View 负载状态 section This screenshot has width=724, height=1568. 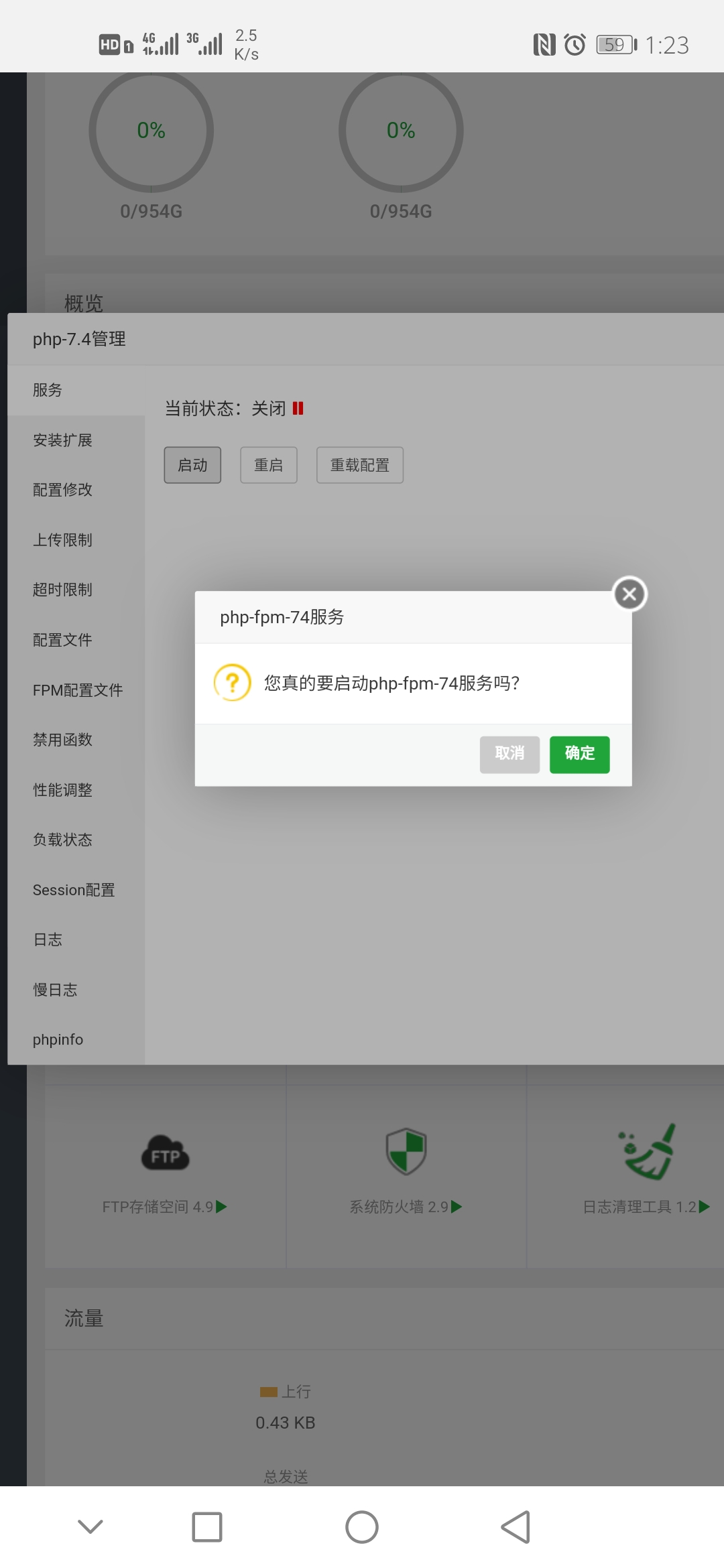[62, 840]
